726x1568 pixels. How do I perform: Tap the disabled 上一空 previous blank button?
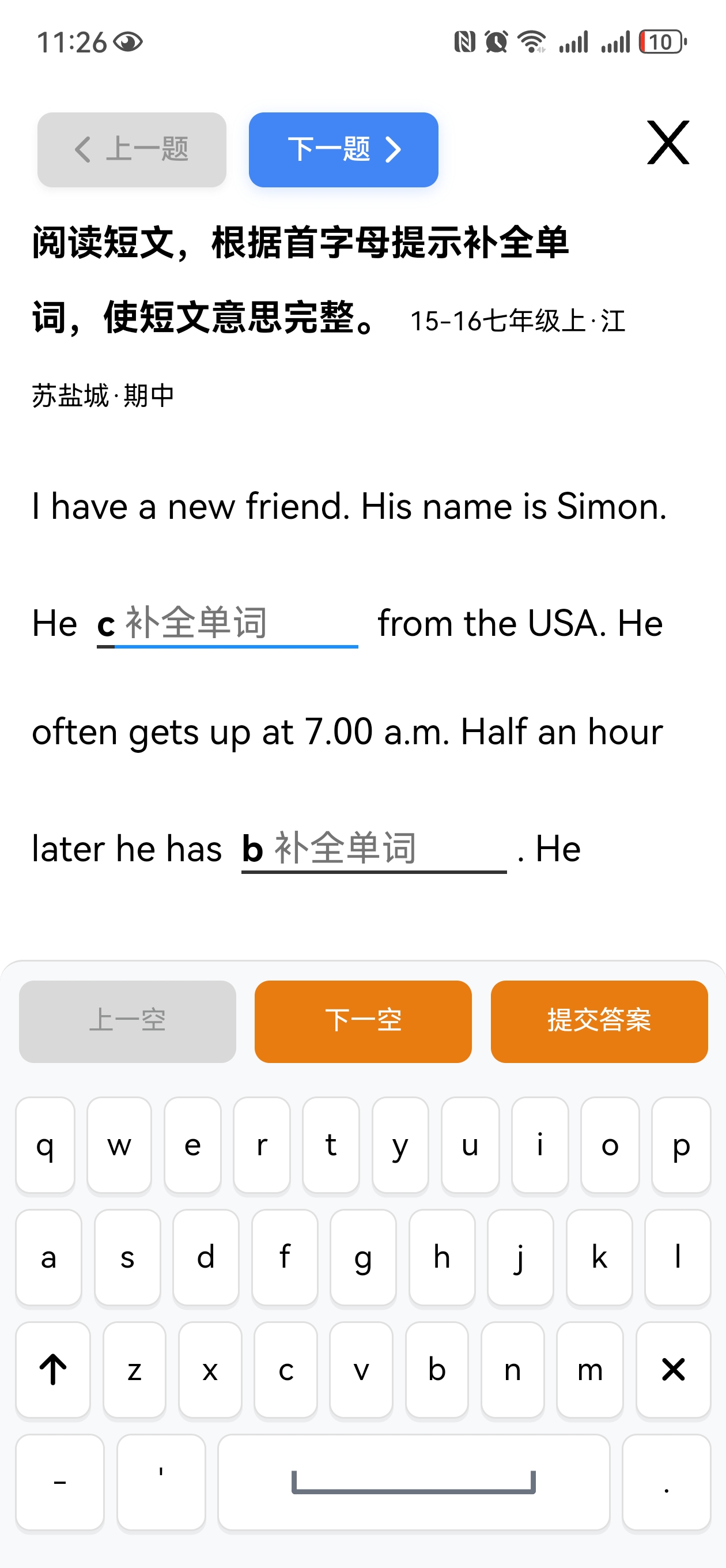[127, 1021]
